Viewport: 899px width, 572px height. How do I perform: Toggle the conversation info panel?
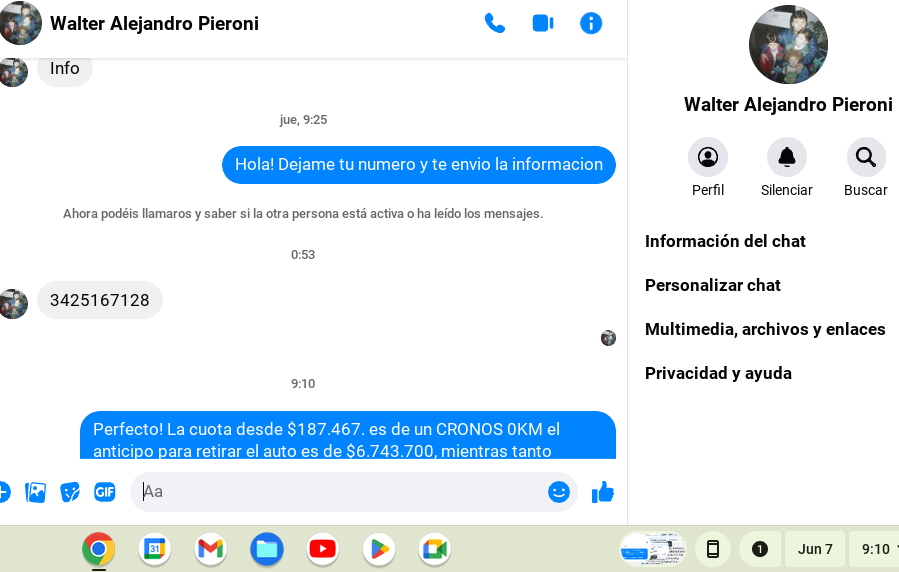(591, 23)
